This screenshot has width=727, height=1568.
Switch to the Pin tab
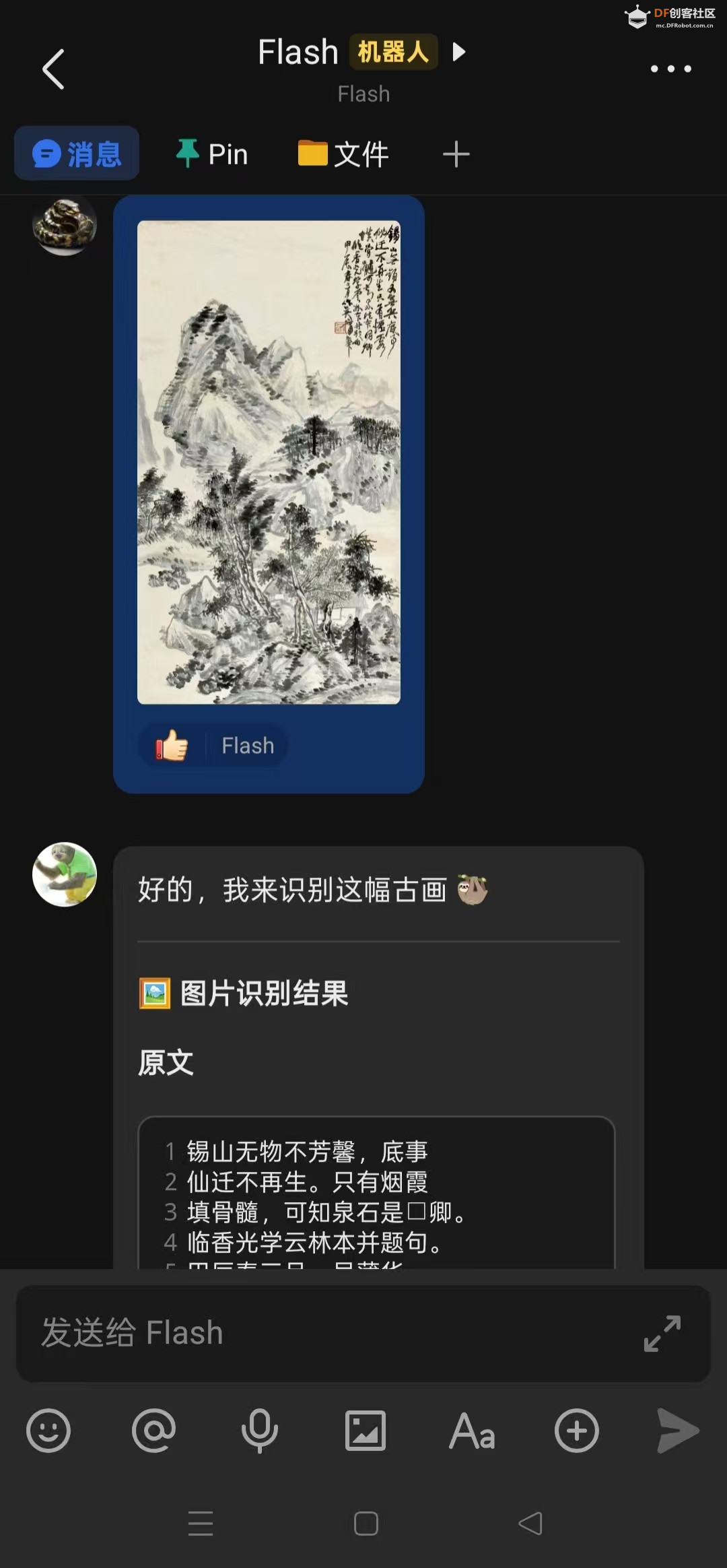212,154
